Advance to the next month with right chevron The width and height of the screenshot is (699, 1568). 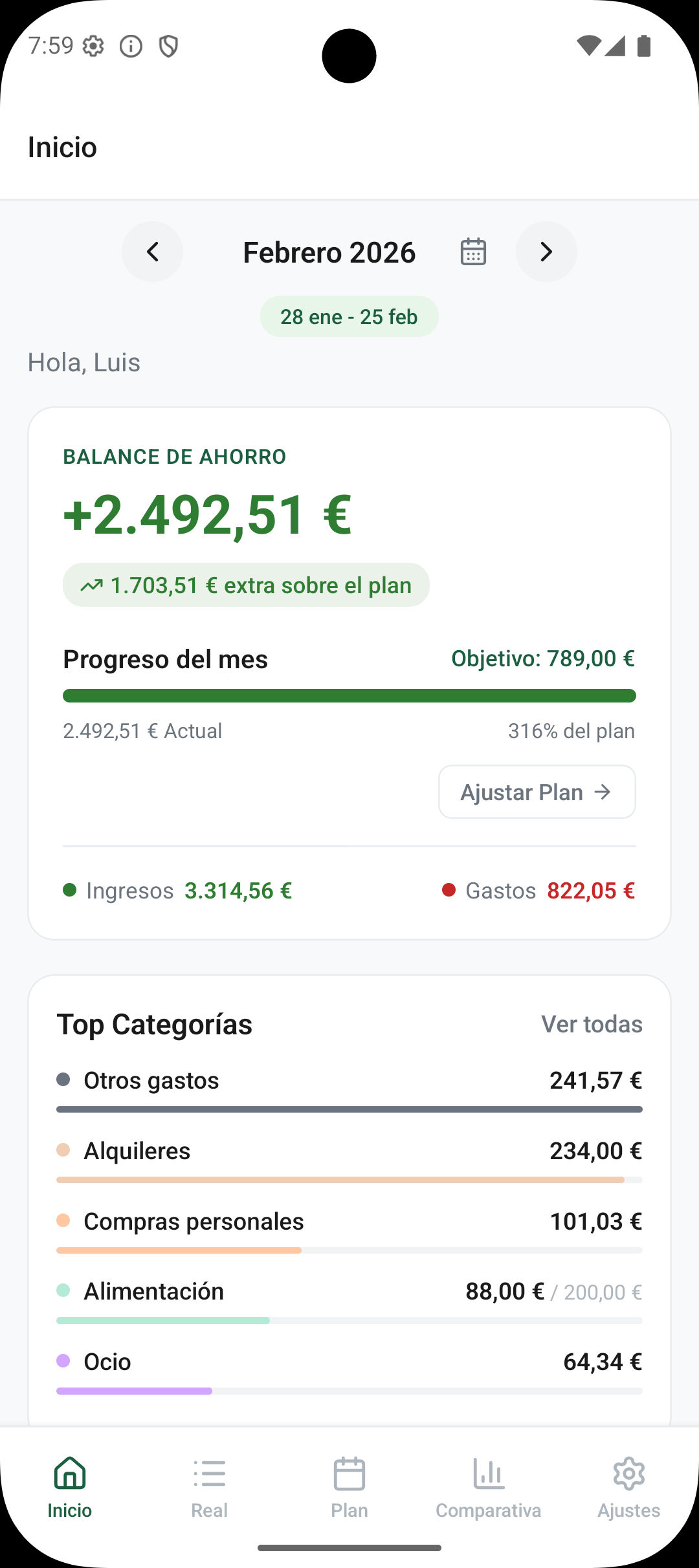click(x=546, y=252)
